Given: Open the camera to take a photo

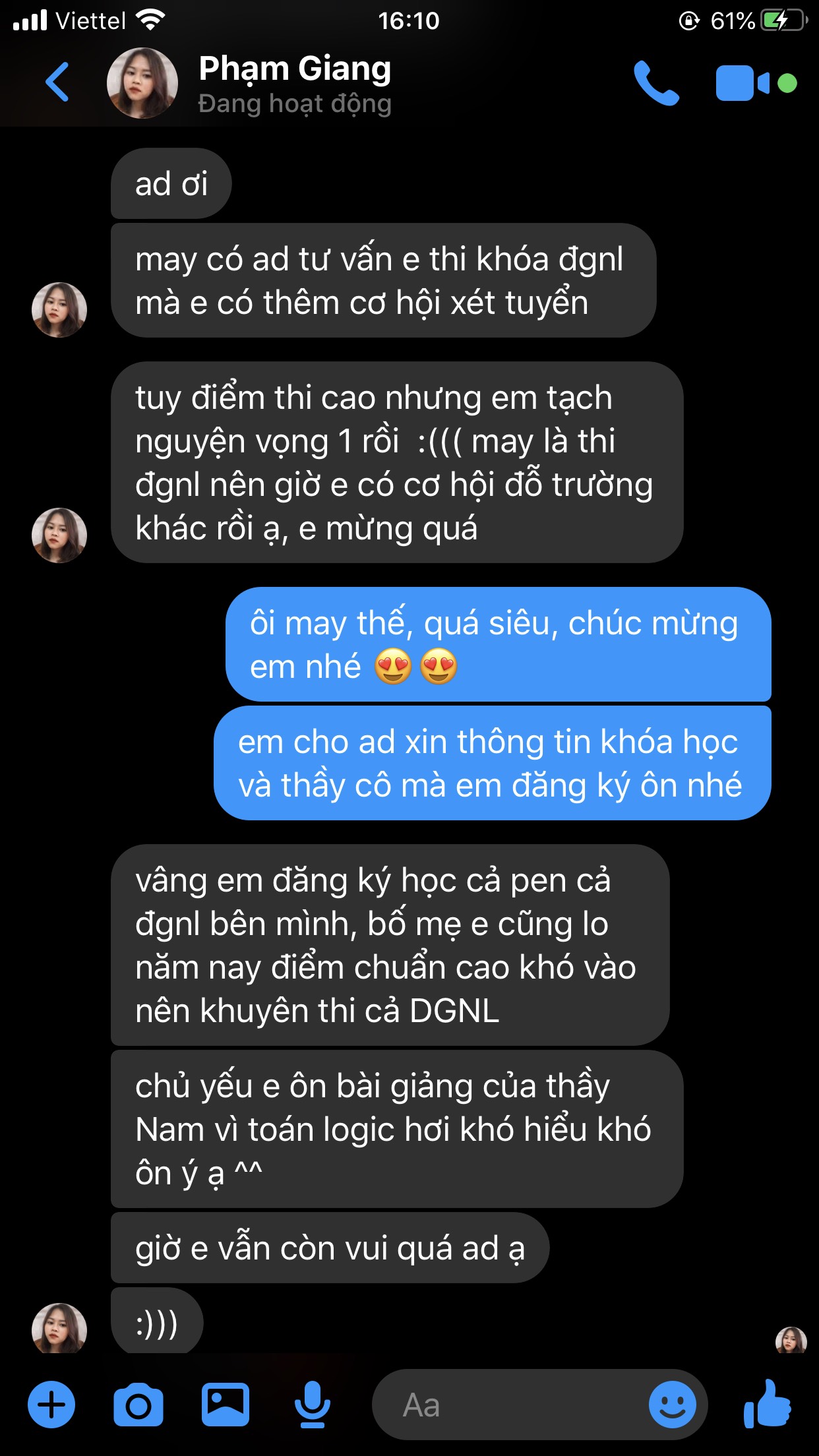Looking at the screenshot, I should (x=138, y=1405).
